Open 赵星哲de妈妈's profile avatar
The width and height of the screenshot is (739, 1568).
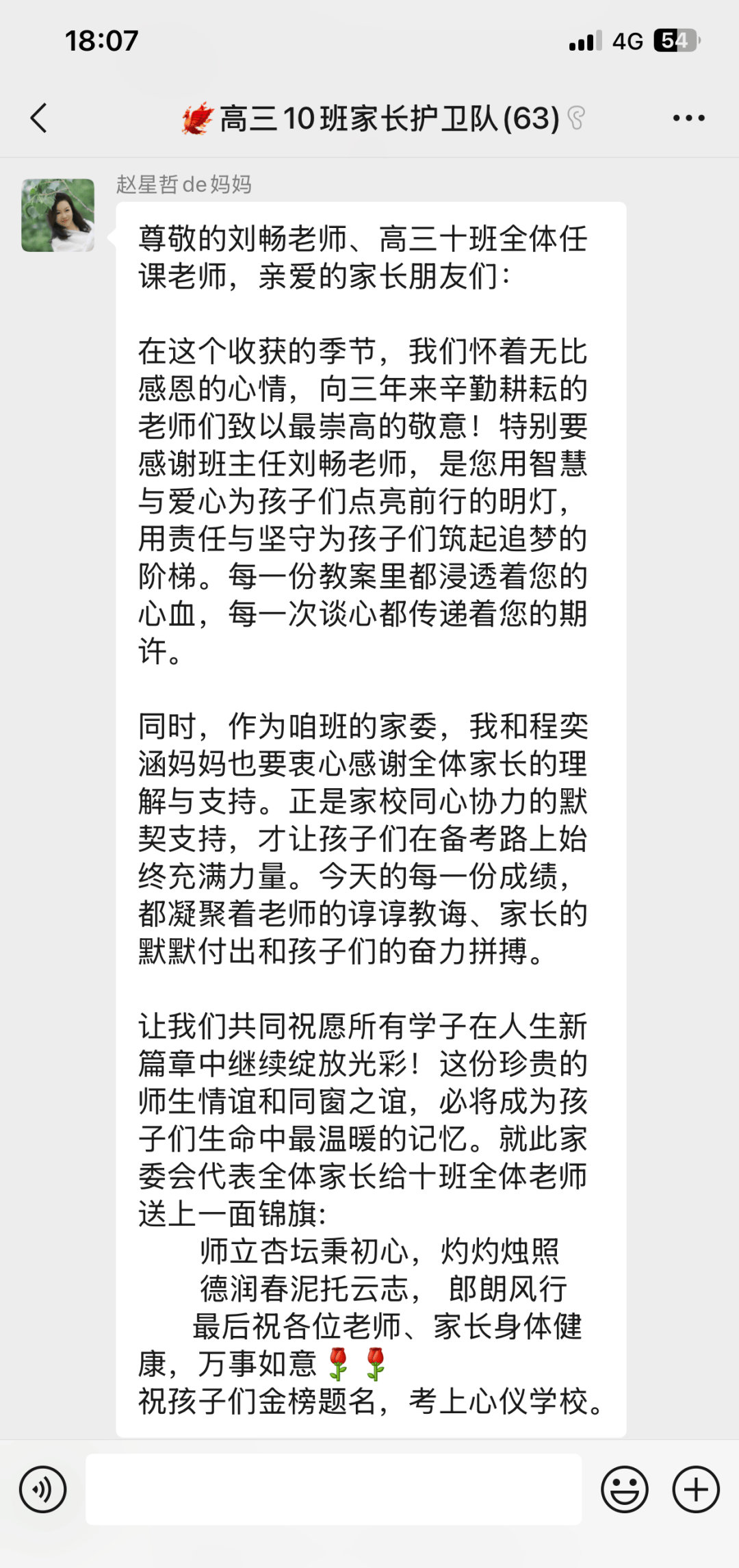point(58,215)
